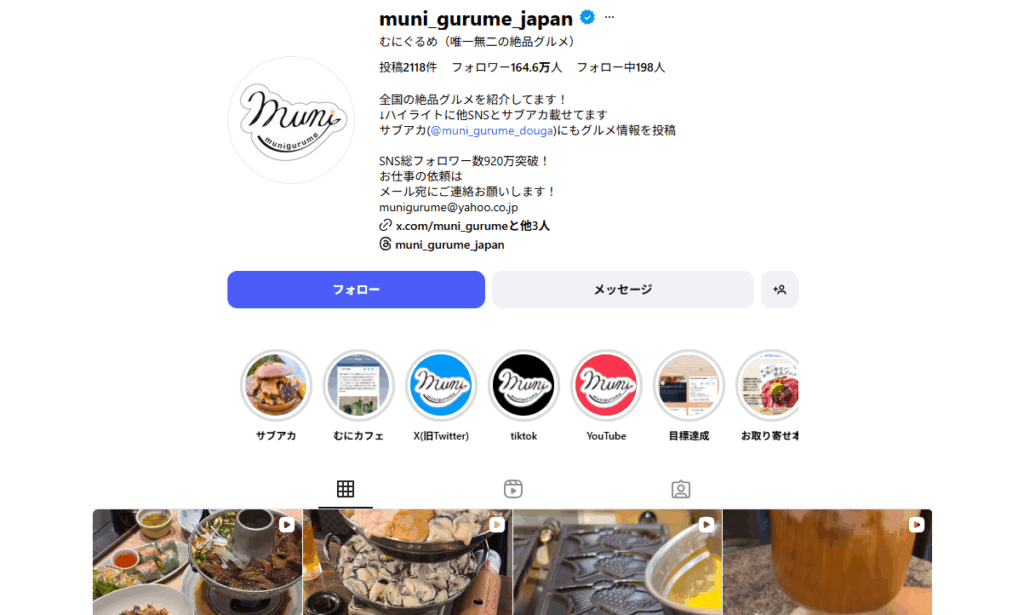Screen dimensions: 1024x615
Task: Show the follower list フォロワー164.6万人
Action: pyautogui.click(x=507, y=67)
